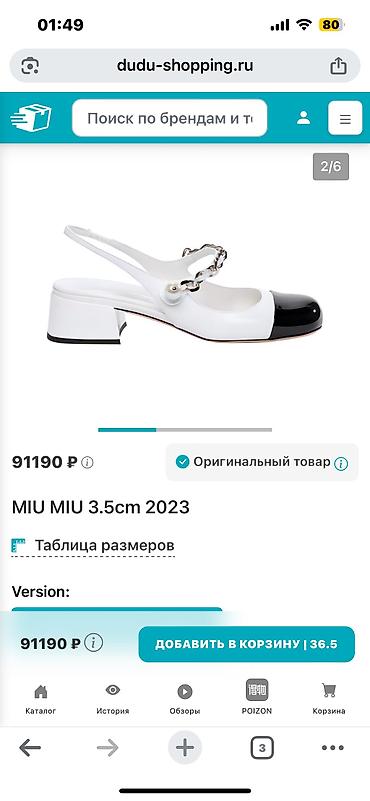Tap the info icon in the sticky price bar

click(x=94, y=643)
